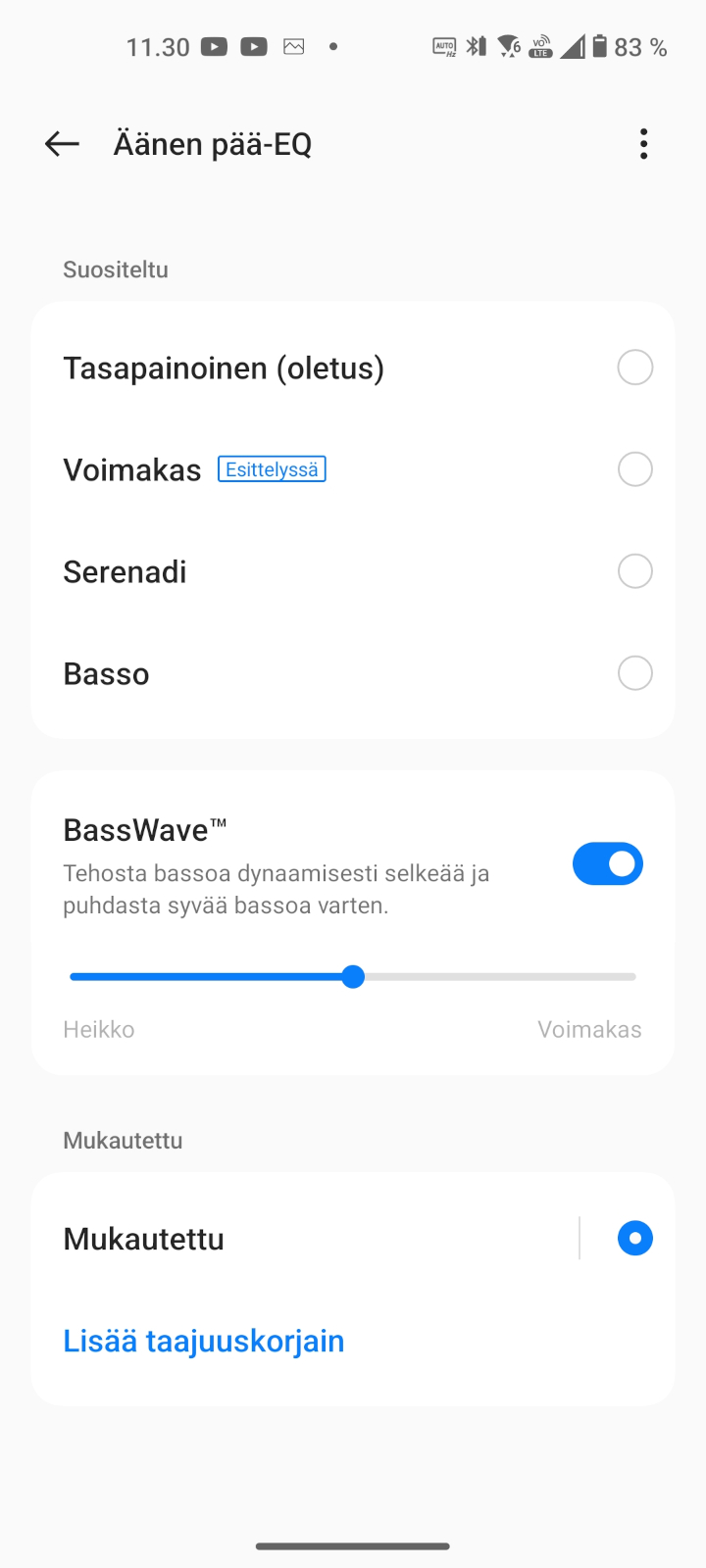Viewport: 706px width, 1568px height.
Task: Pick the Basso preset
Action: (x=353, y=673)
